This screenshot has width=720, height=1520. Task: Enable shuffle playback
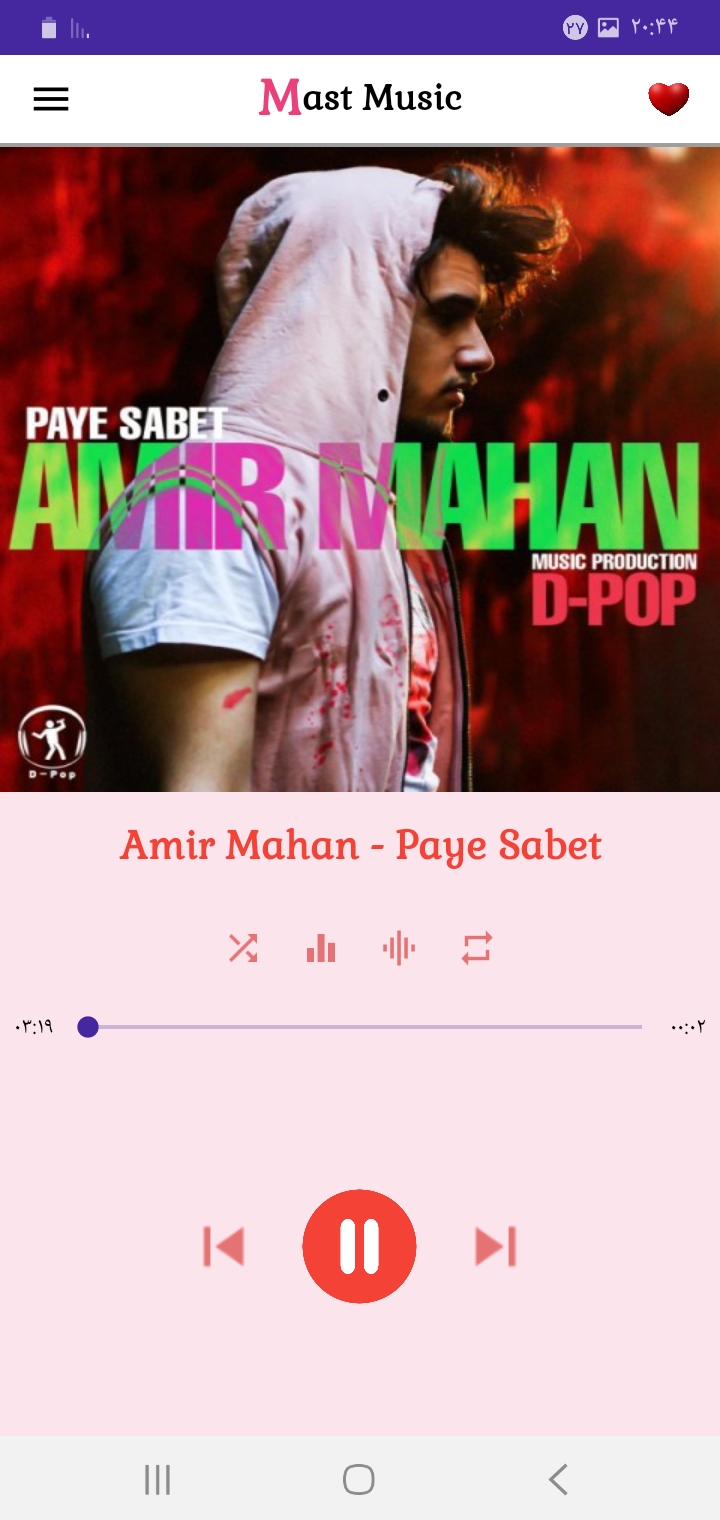coord(243,948)
